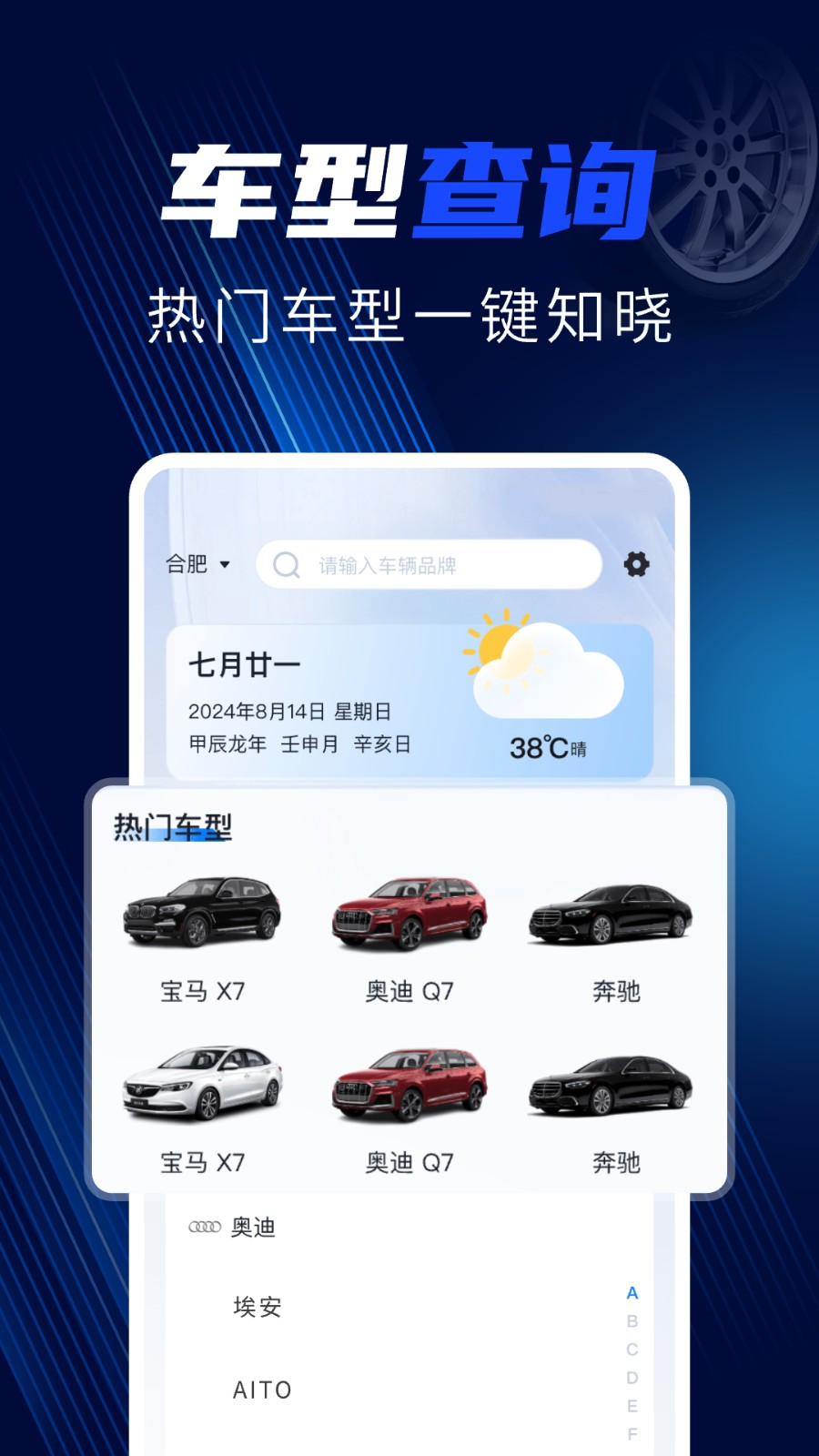Click the date 2024年8月14日 星期日
Screen dimensions: 819x1456
coord(292,712)
